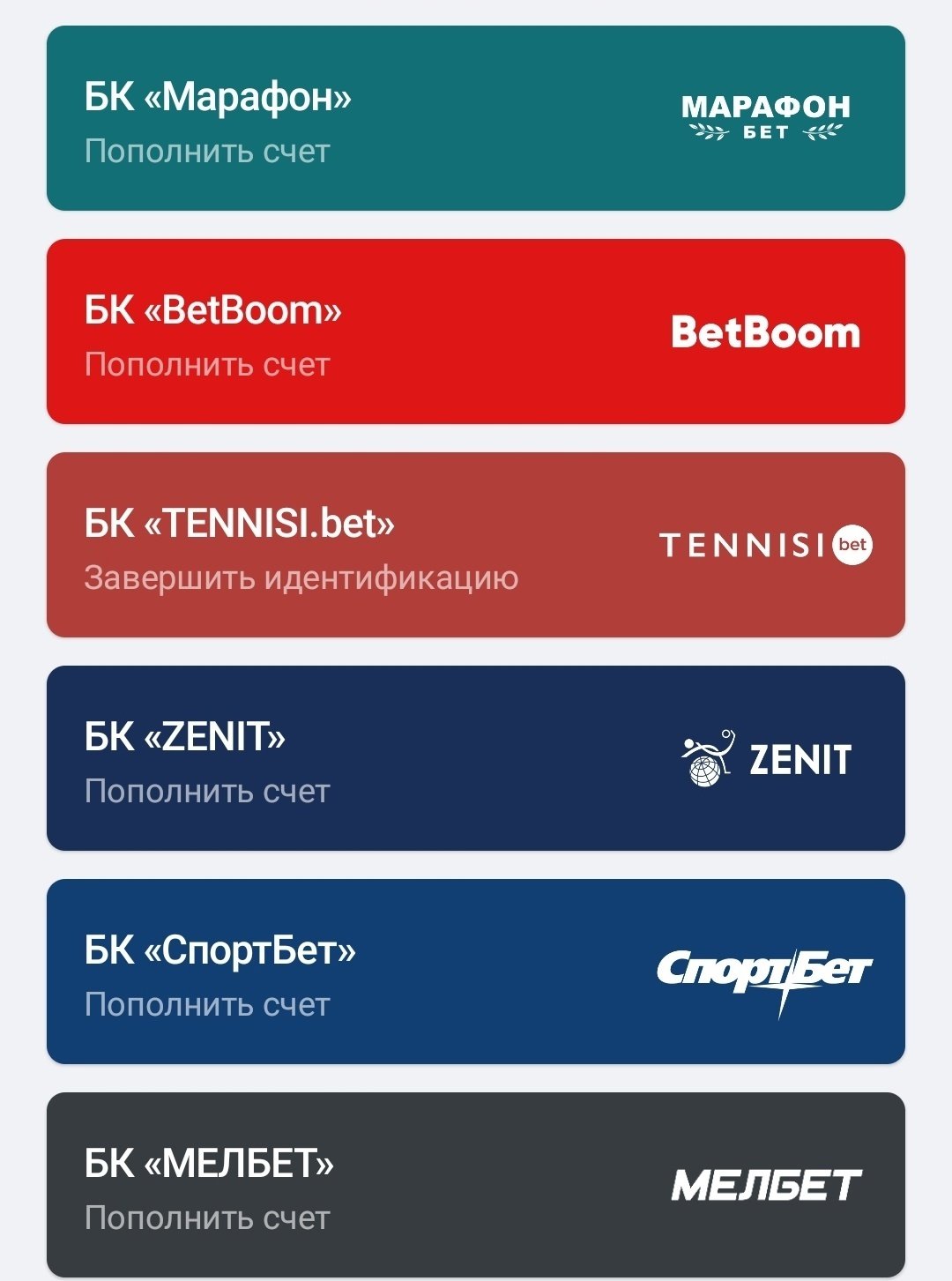Tap the БК «СпортБет» card

click(x=476, y=972)
